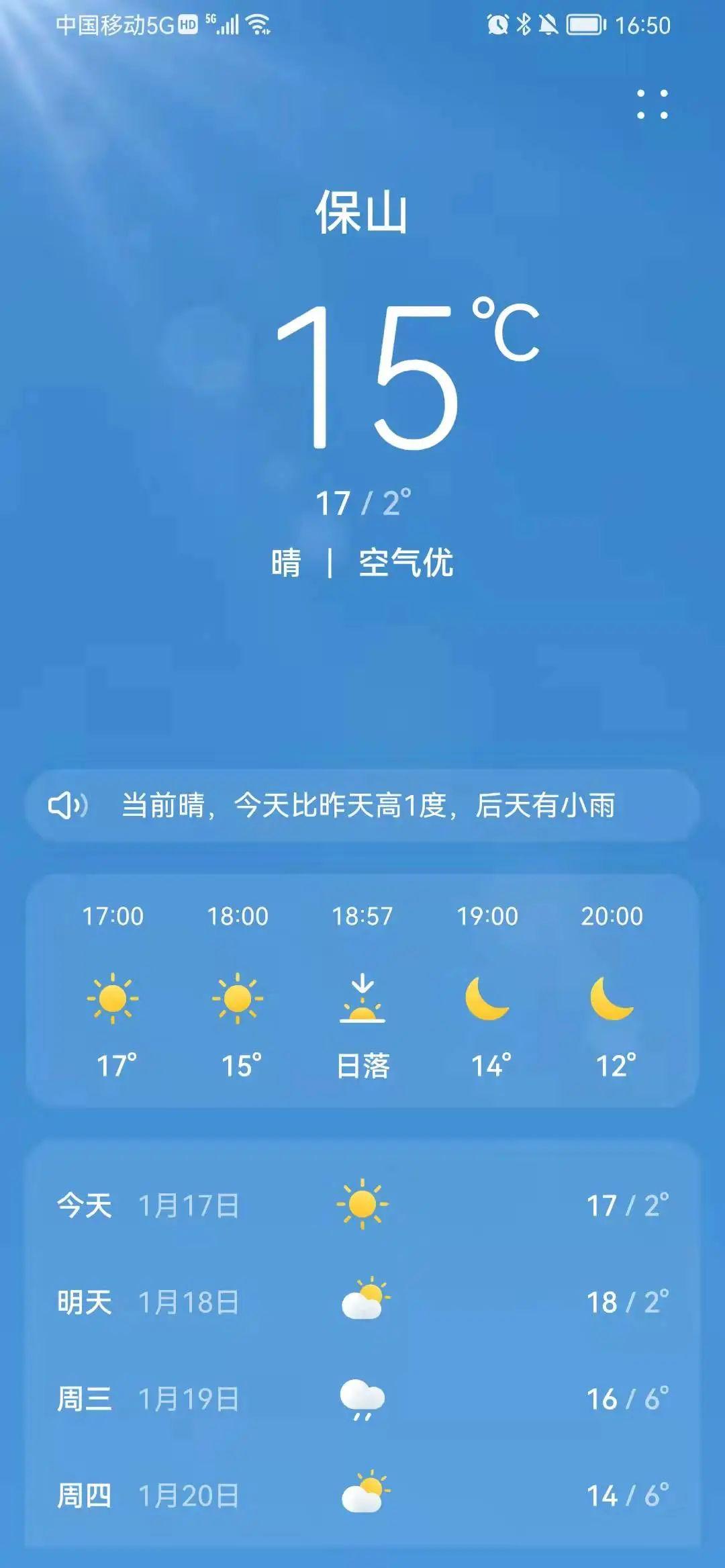Open tomorrow's 1月18日 forecast row
The height and width of the screenshot is (1568, 725).
pos(362,1301)
